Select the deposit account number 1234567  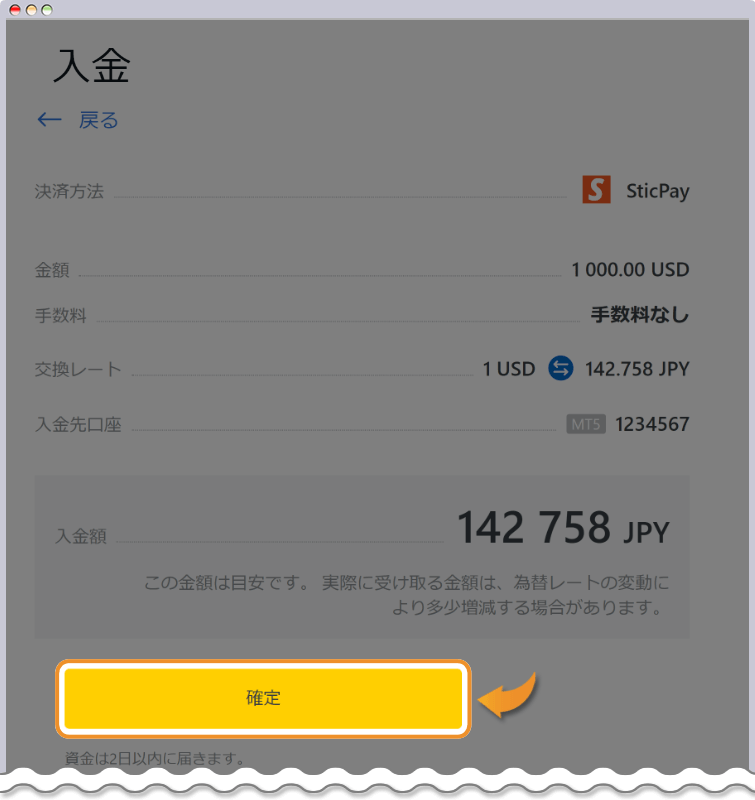click(652, 424)
